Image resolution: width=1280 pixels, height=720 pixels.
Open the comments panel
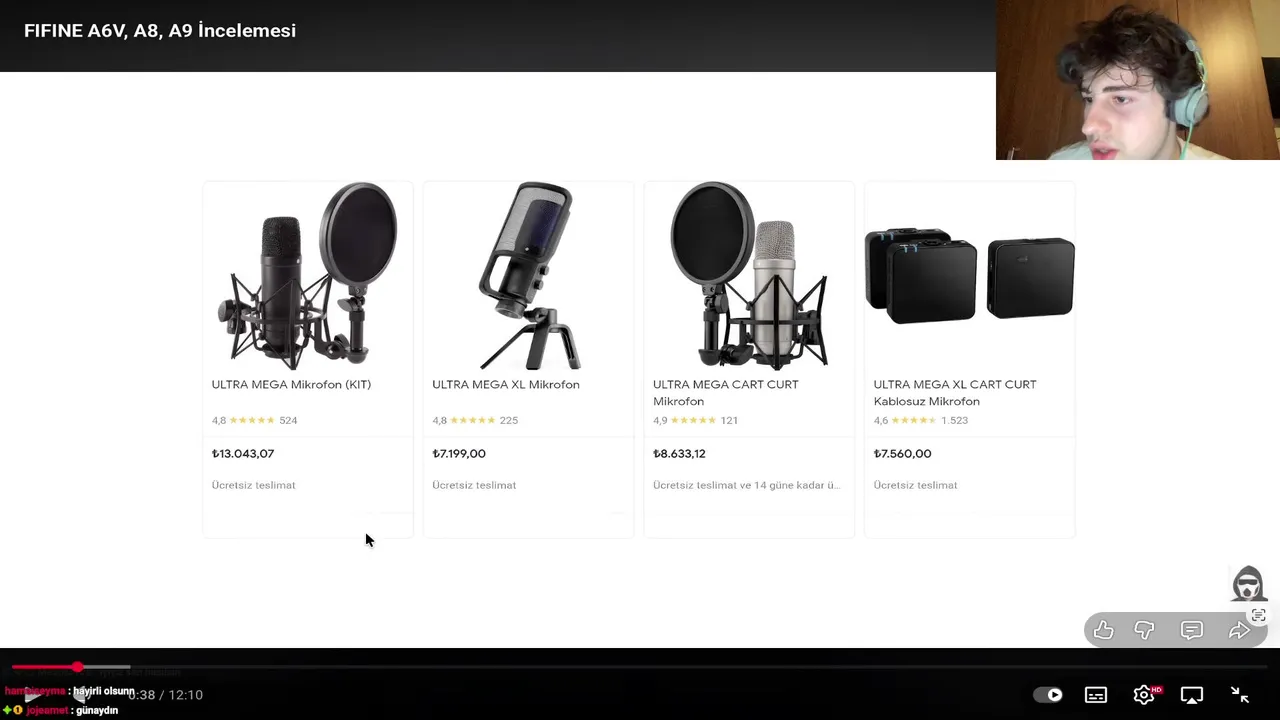[1191, 630]
